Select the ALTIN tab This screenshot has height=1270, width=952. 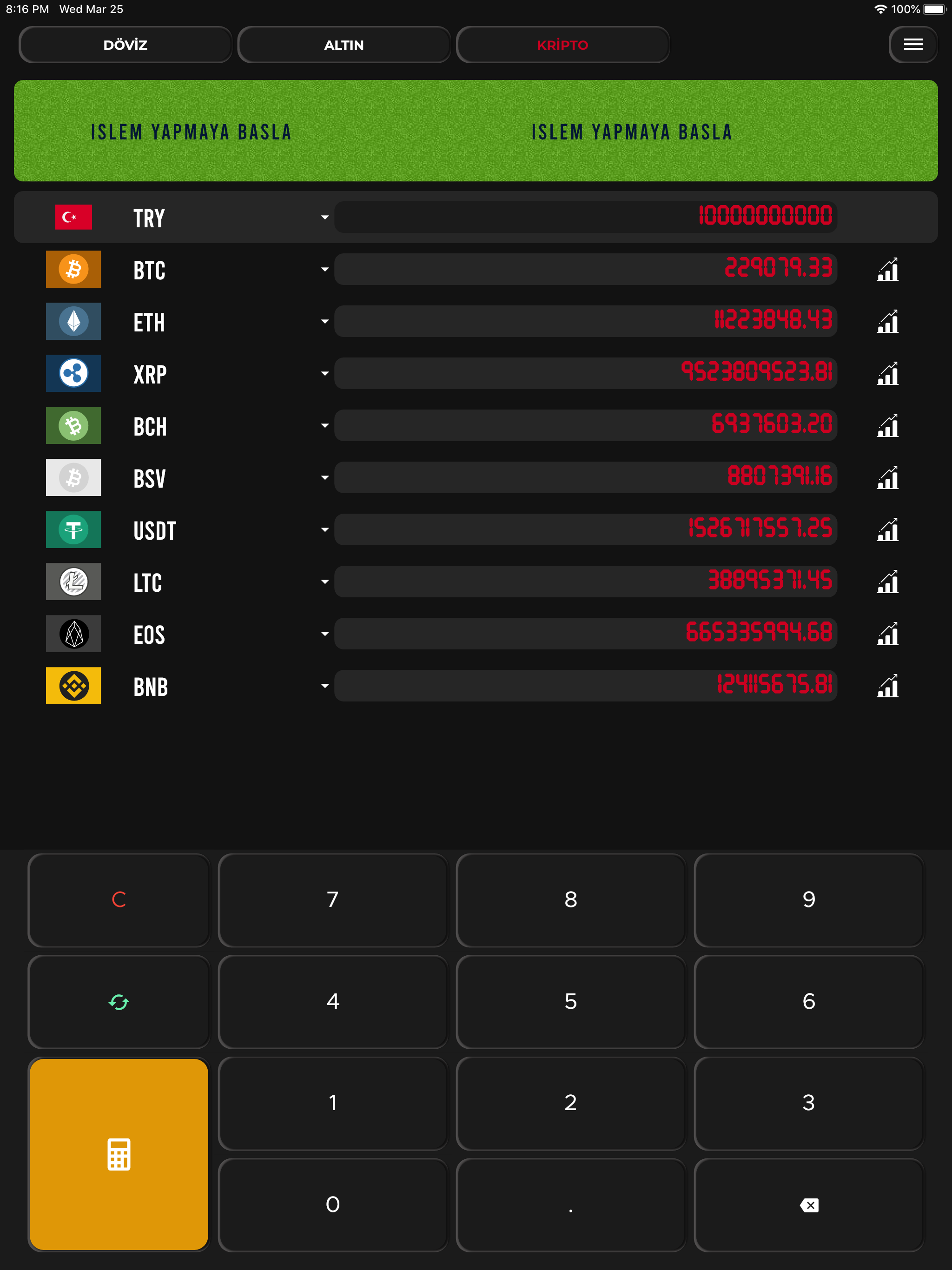pos(344,44)
